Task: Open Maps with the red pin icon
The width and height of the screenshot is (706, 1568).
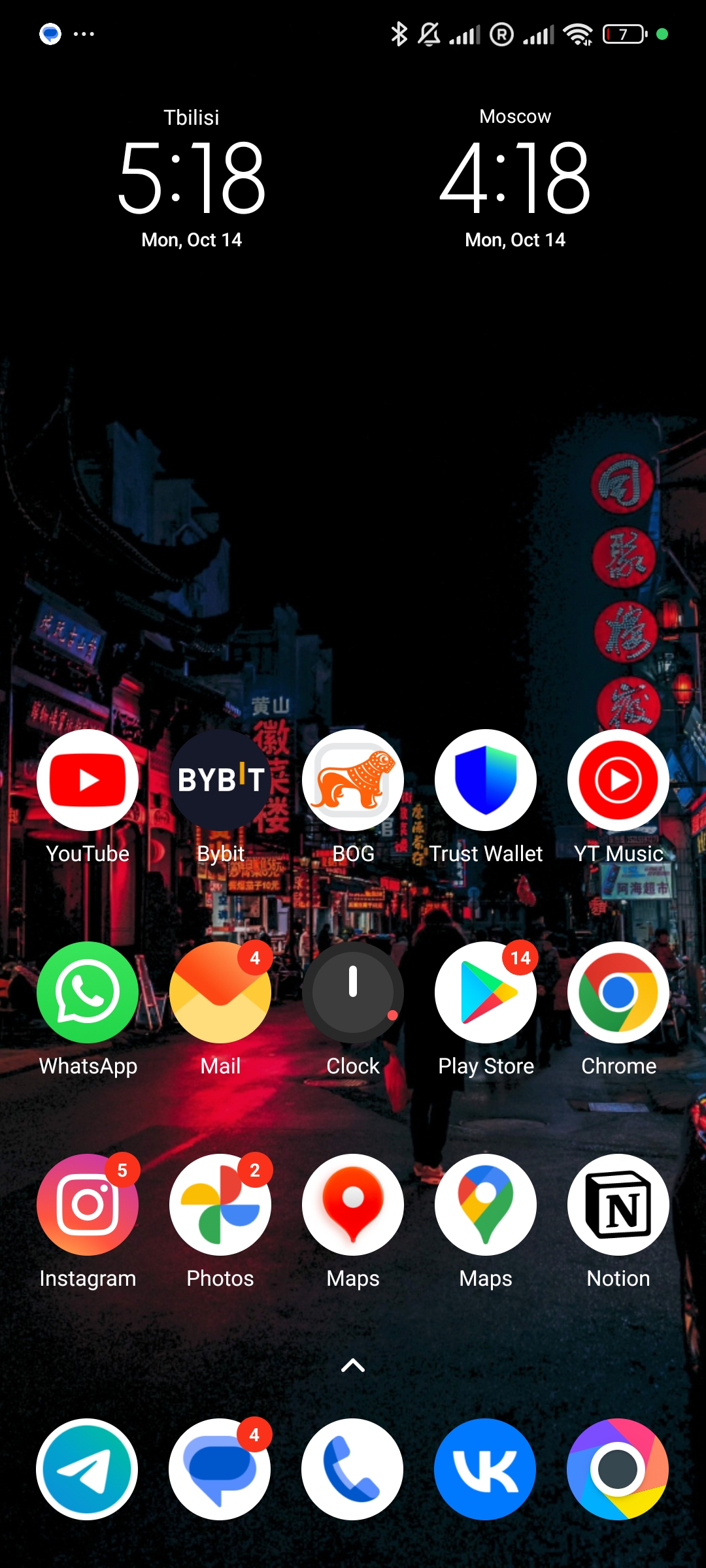Action: pyautogui.click(x=353, y=1205)
